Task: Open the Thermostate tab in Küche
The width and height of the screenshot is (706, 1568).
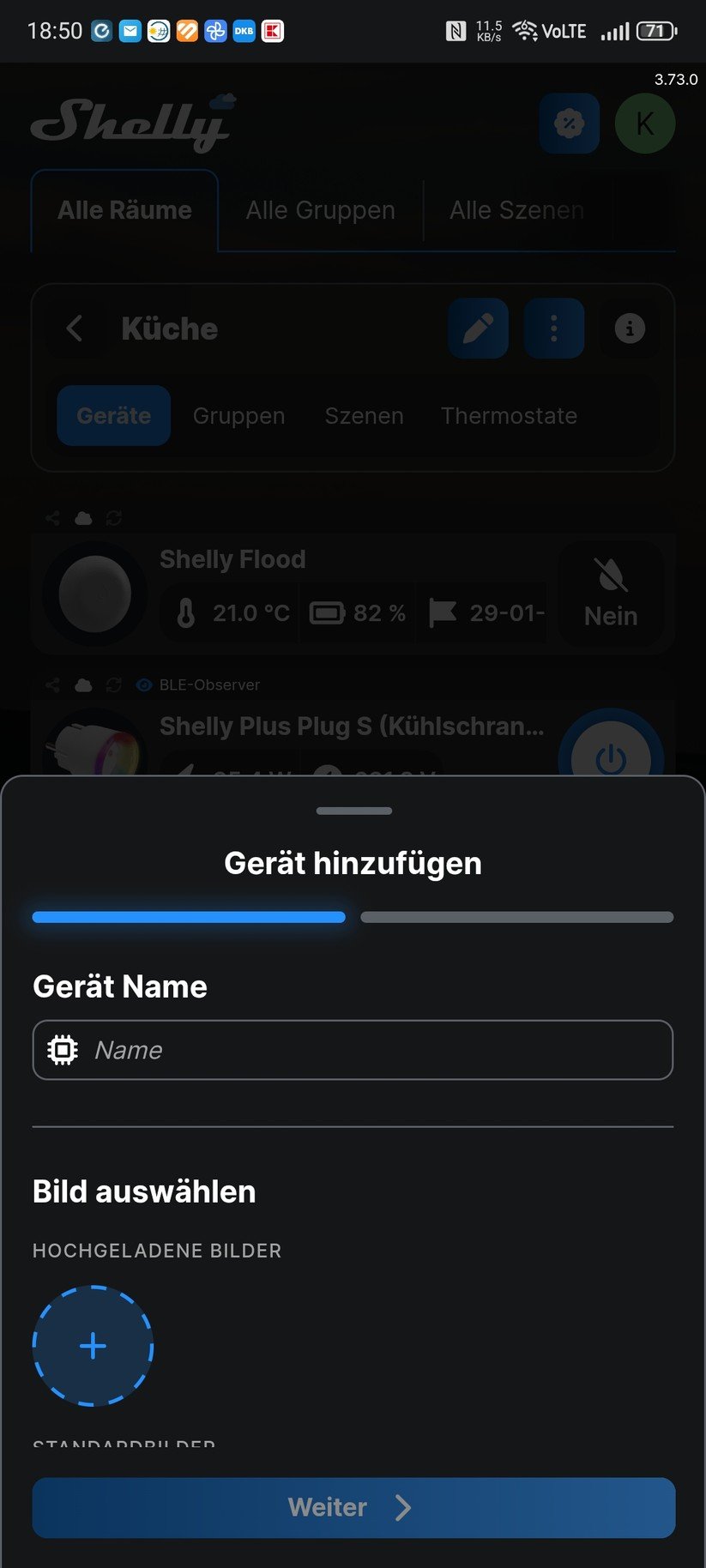Action: click(x=509, y=415)
